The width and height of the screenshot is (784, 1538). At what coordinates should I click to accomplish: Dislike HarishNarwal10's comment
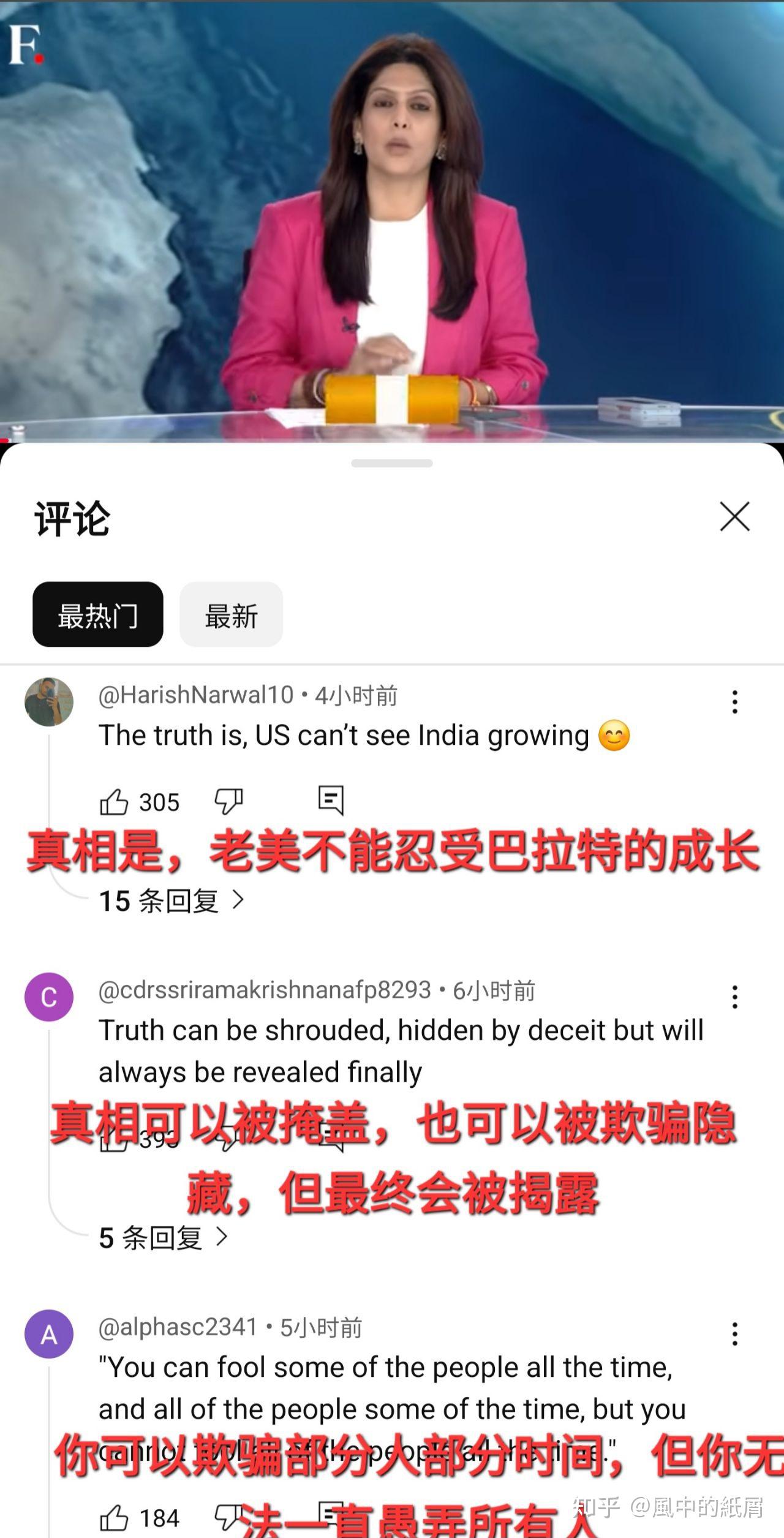pyautogui.click(x=228, y=801)
